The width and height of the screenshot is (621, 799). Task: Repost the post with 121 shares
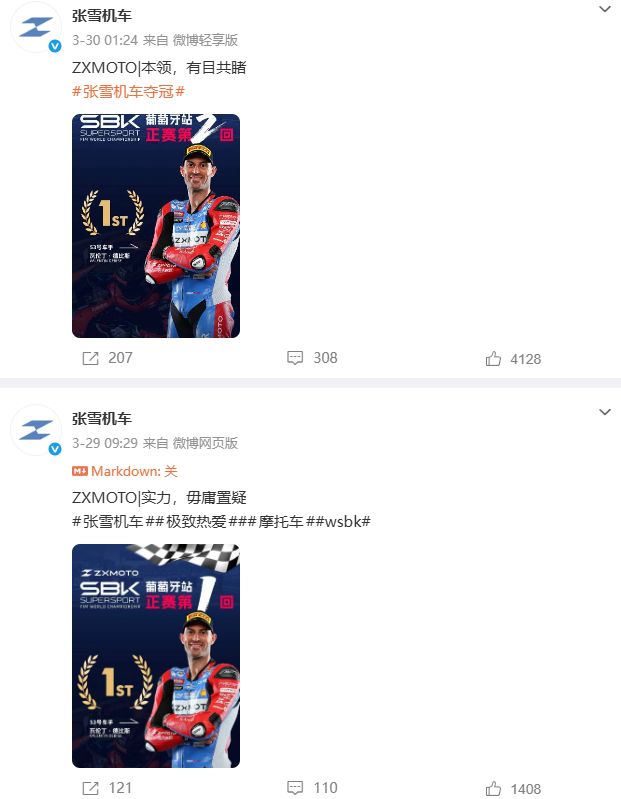(x=106, y=788)
